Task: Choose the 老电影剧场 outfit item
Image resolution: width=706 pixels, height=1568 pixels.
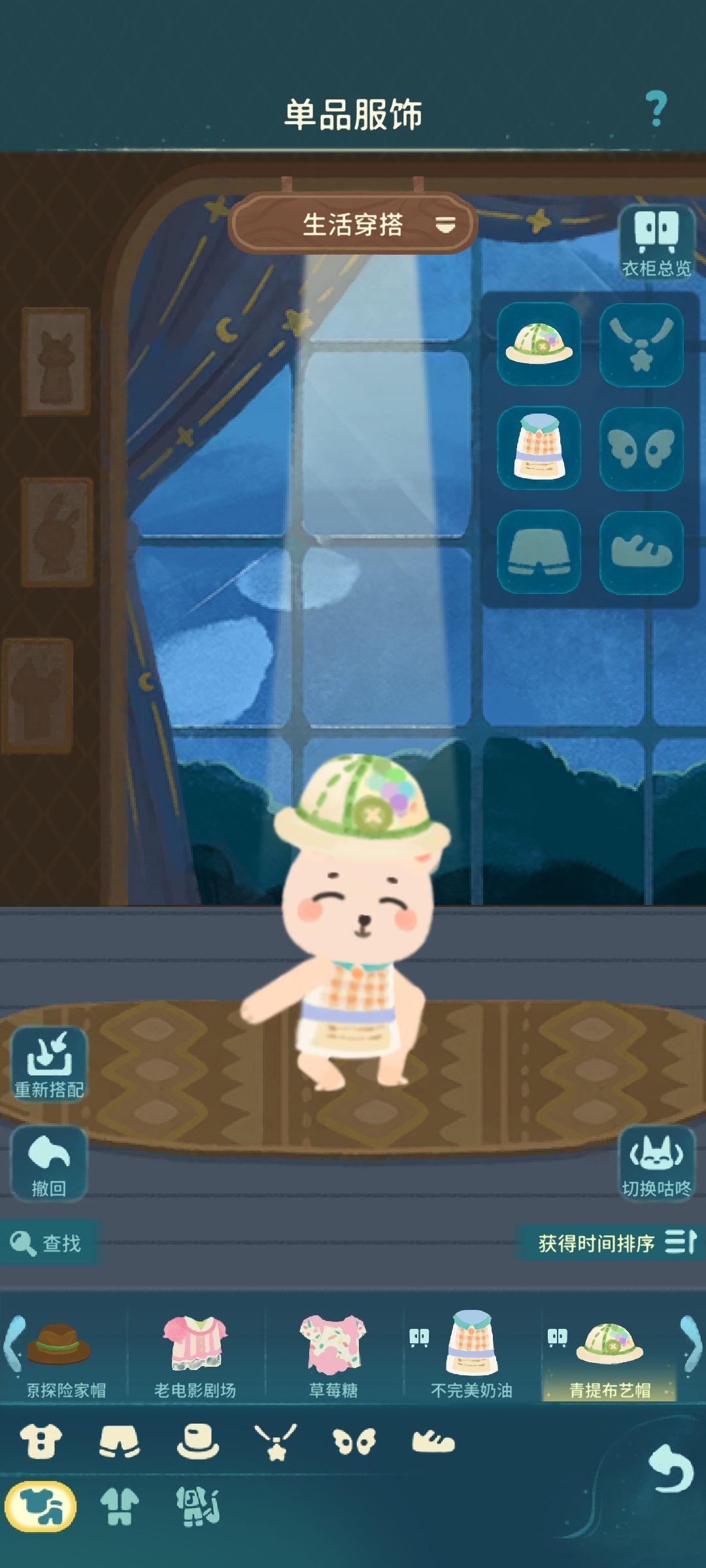Action: coord(195,1358)
